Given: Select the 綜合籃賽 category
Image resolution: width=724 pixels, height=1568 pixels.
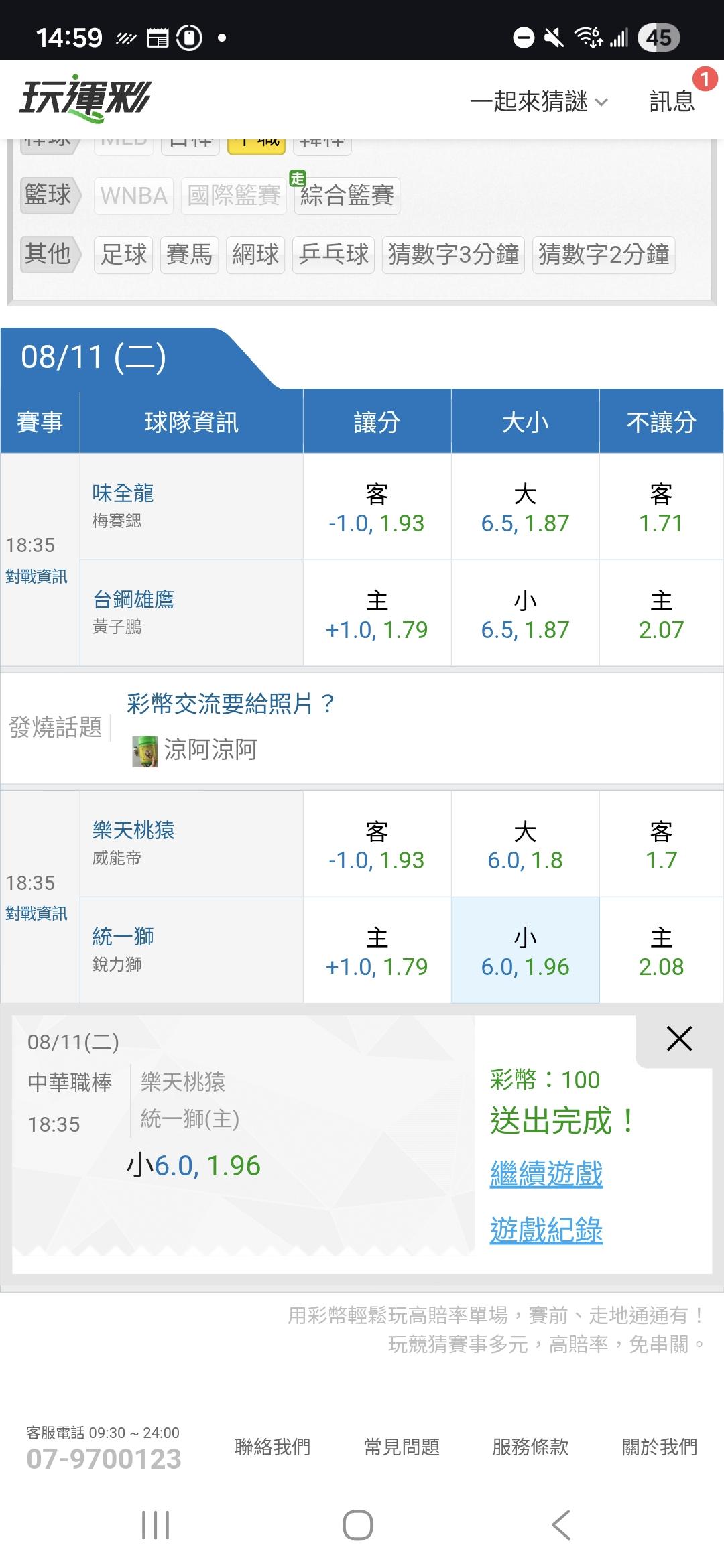Looking at the screenshot, I should (x=347, y=196).
